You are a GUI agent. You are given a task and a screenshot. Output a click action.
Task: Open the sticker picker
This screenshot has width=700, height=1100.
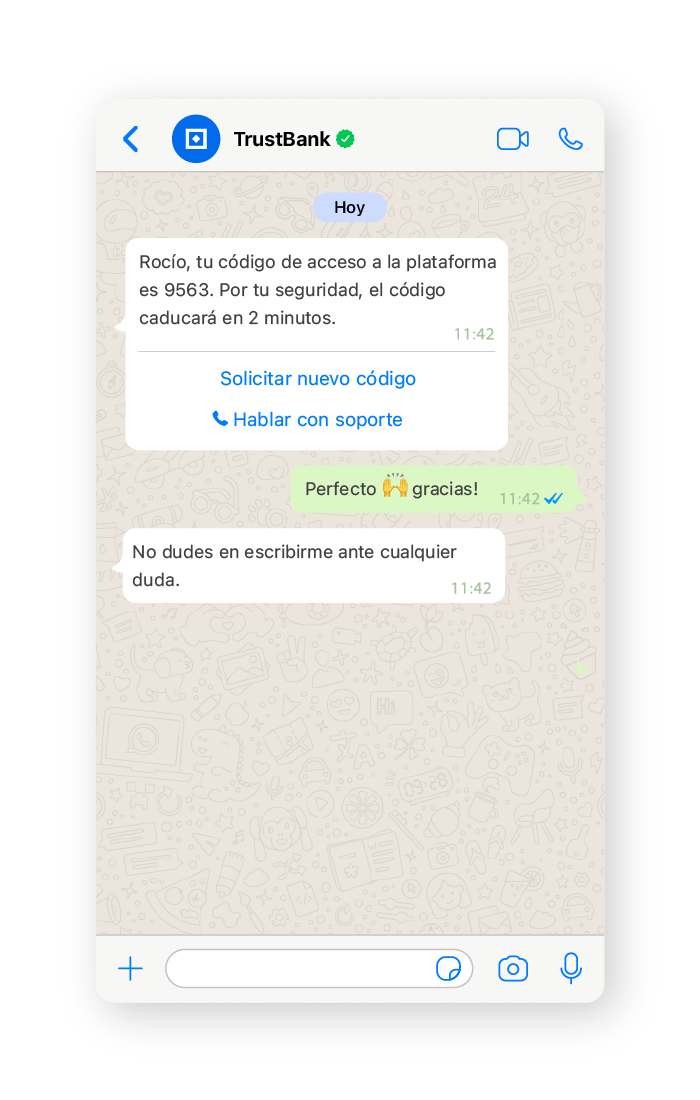[449, 968]
